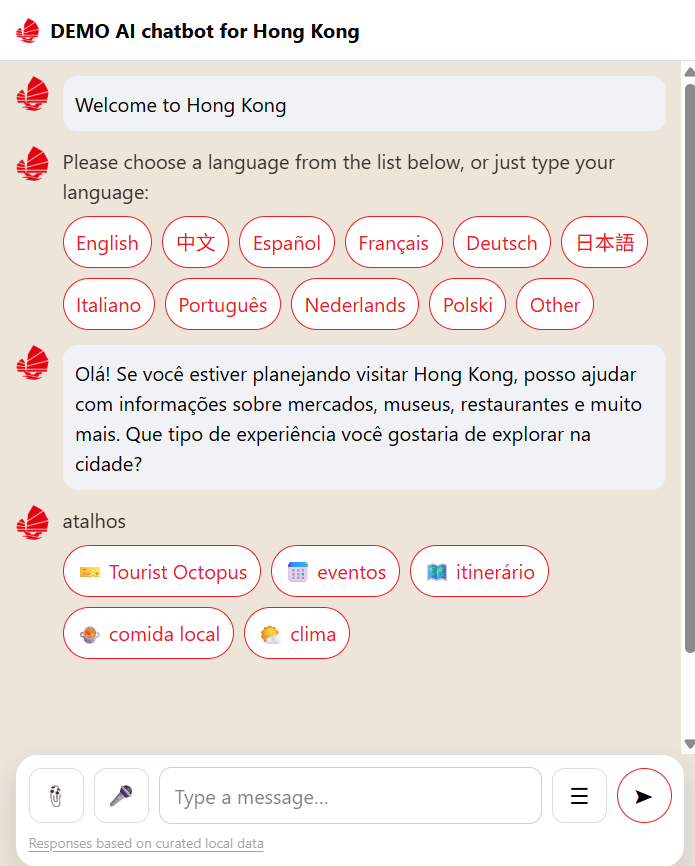Open the itinerário shortcut
The width and height of the screenshot is (695, 866).
(479, 572)
